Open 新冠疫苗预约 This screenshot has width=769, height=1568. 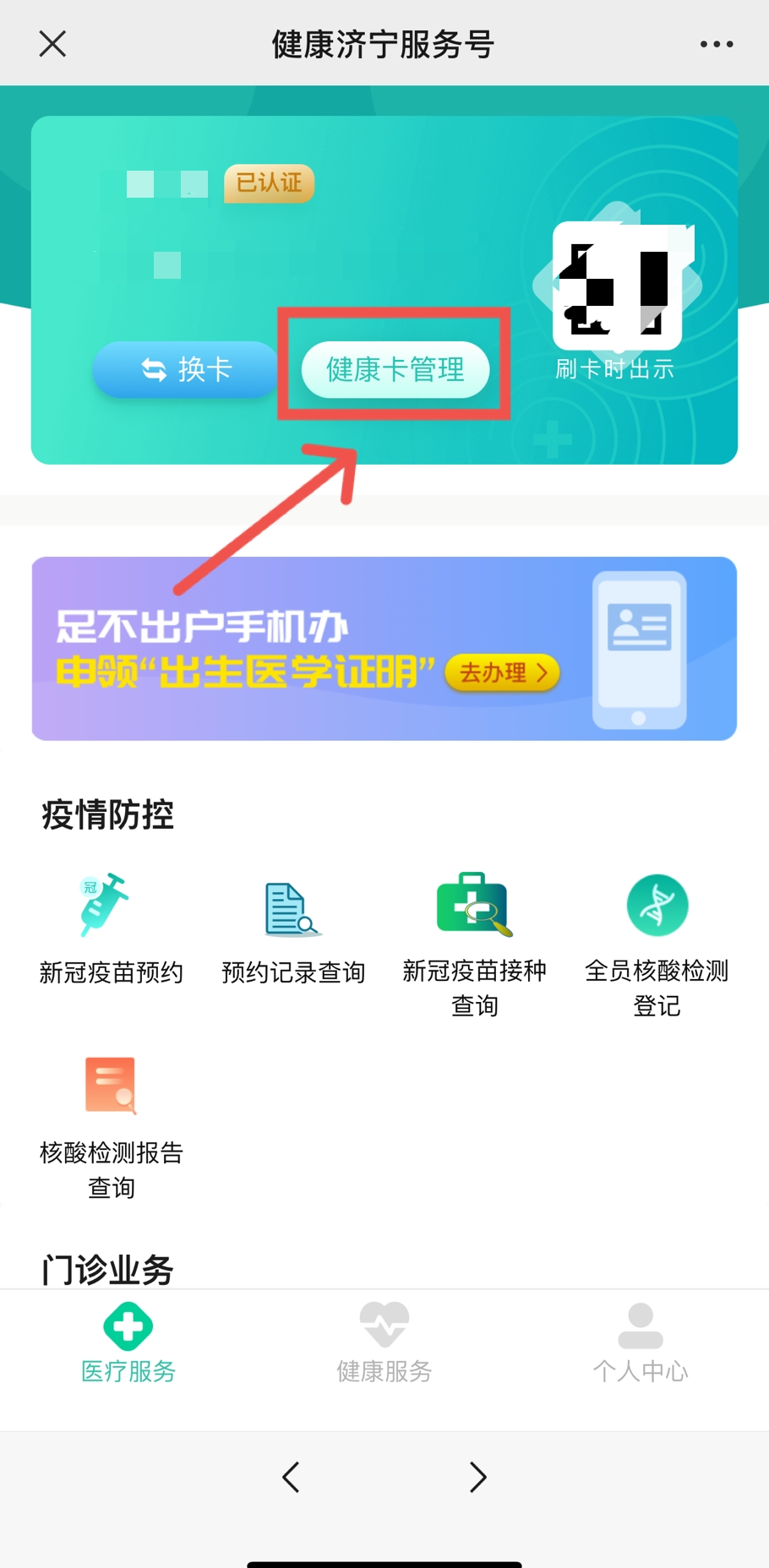(111, 929)
